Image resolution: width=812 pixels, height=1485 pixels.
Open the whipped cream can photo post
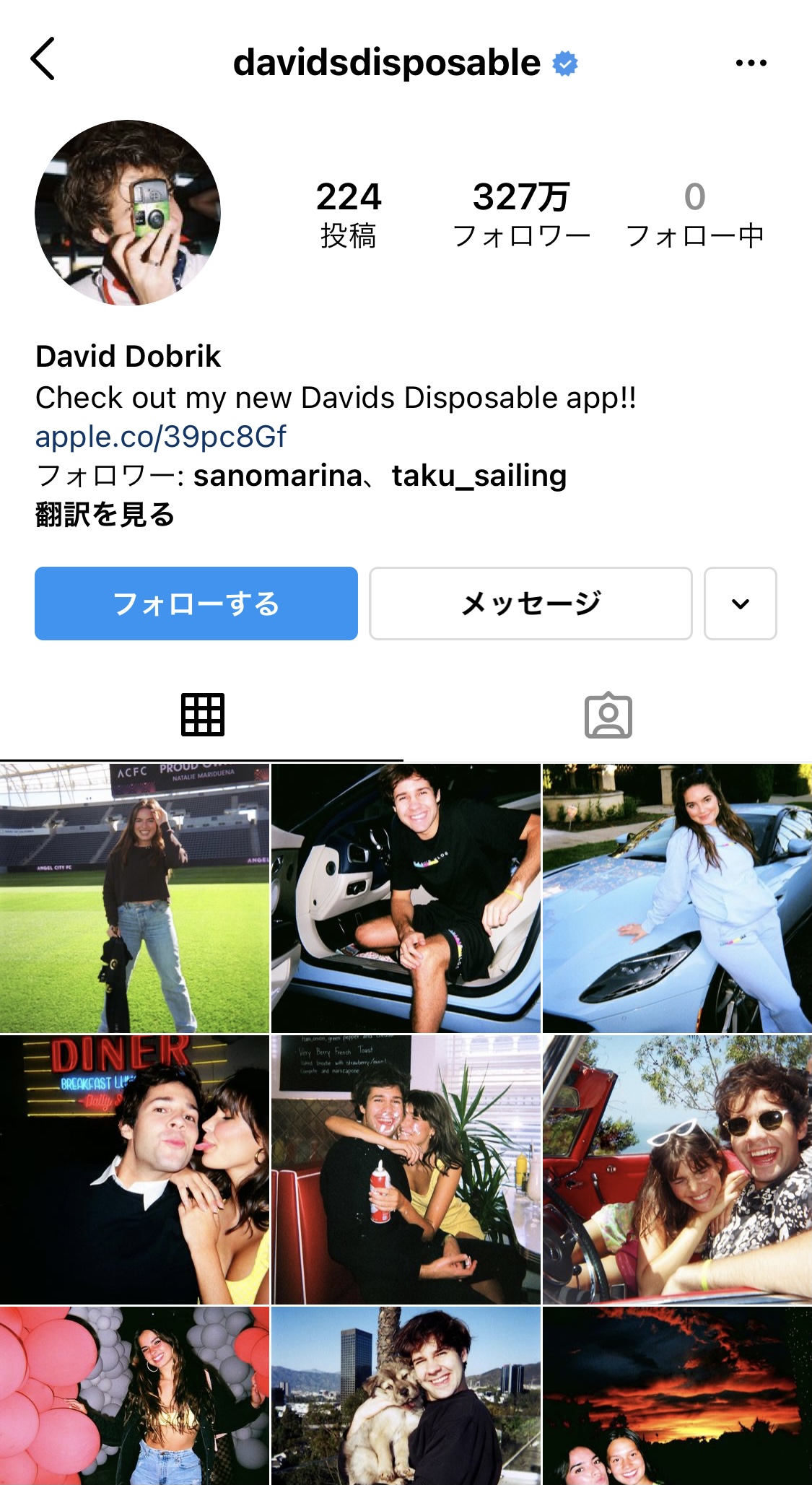406,1170
